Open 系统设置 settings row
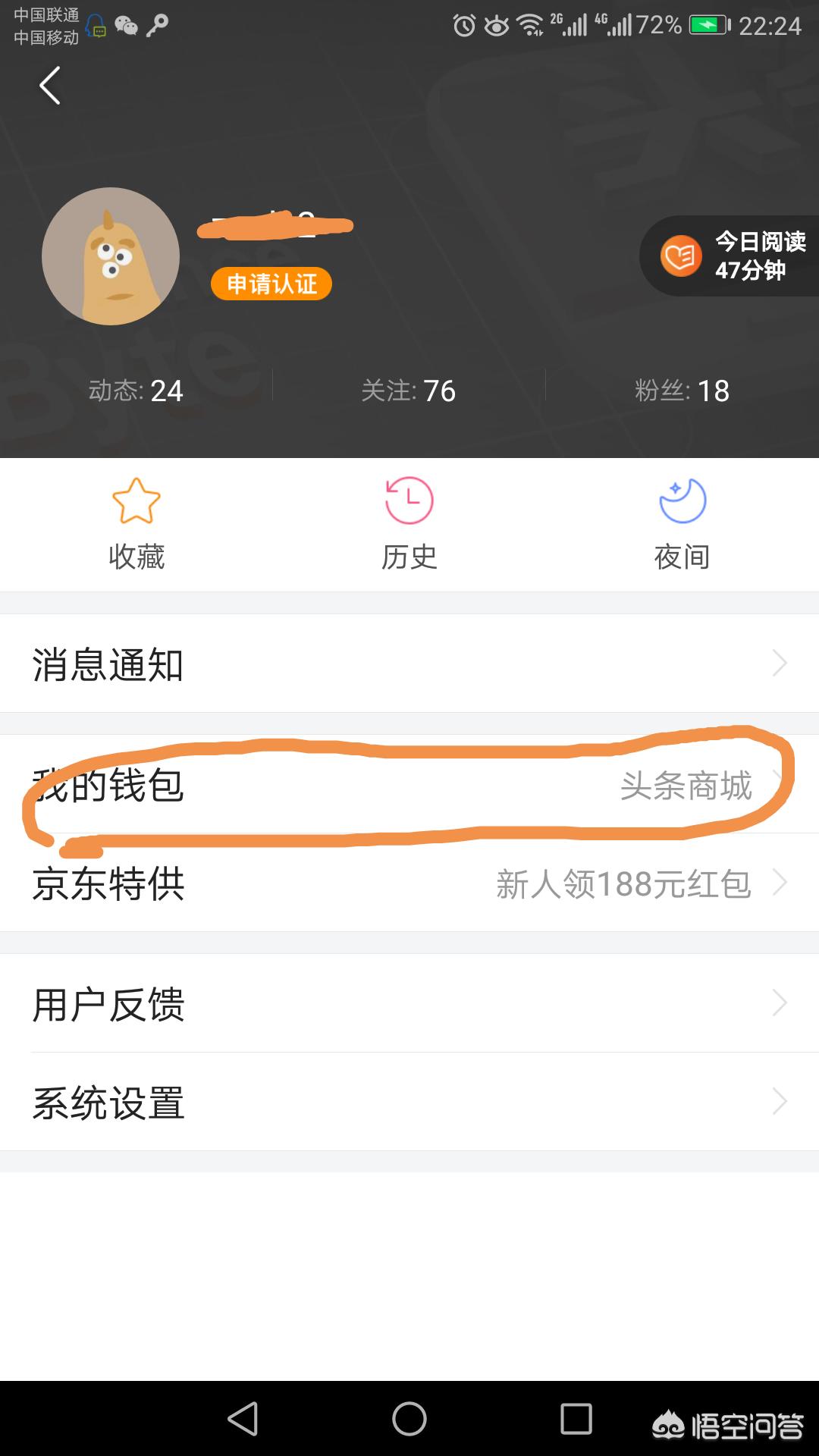 point(409,1102)
